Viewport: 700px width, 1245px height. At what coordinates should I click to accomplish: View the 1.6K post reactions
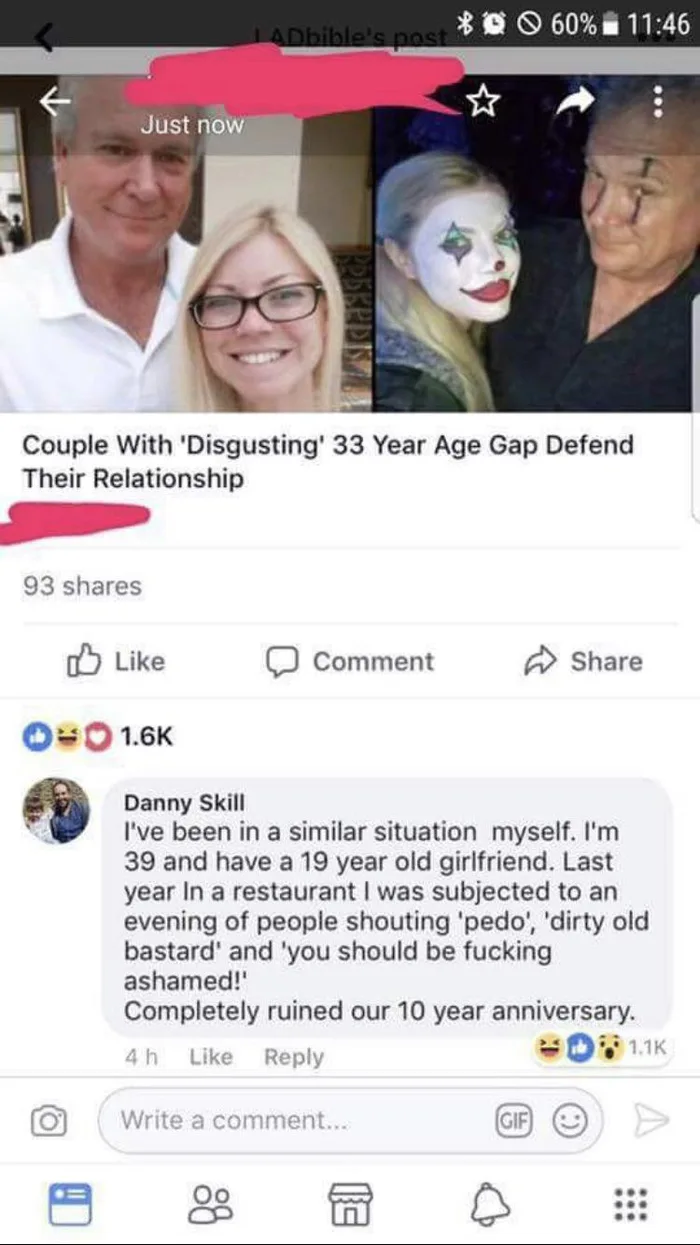tap(98, 736)
